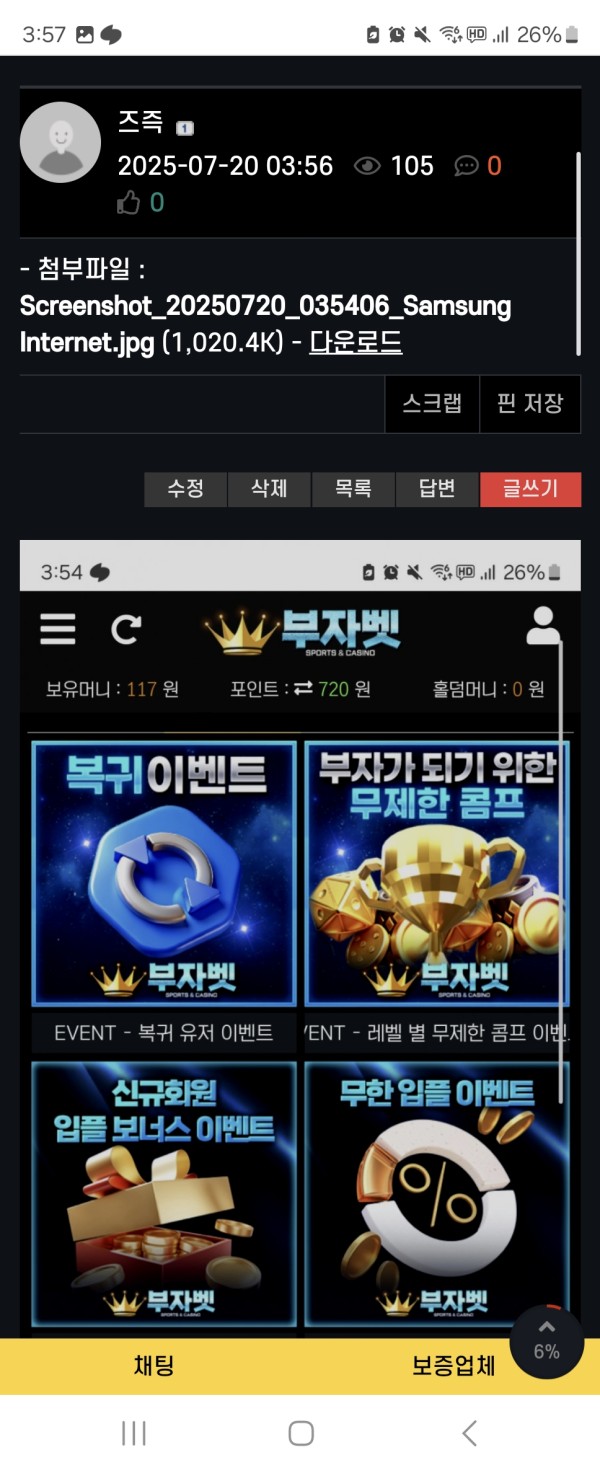The width and height of the screenshot is (600, 1473).
Task: Write a new post with 글쓰기
Action: pos(530,489)
